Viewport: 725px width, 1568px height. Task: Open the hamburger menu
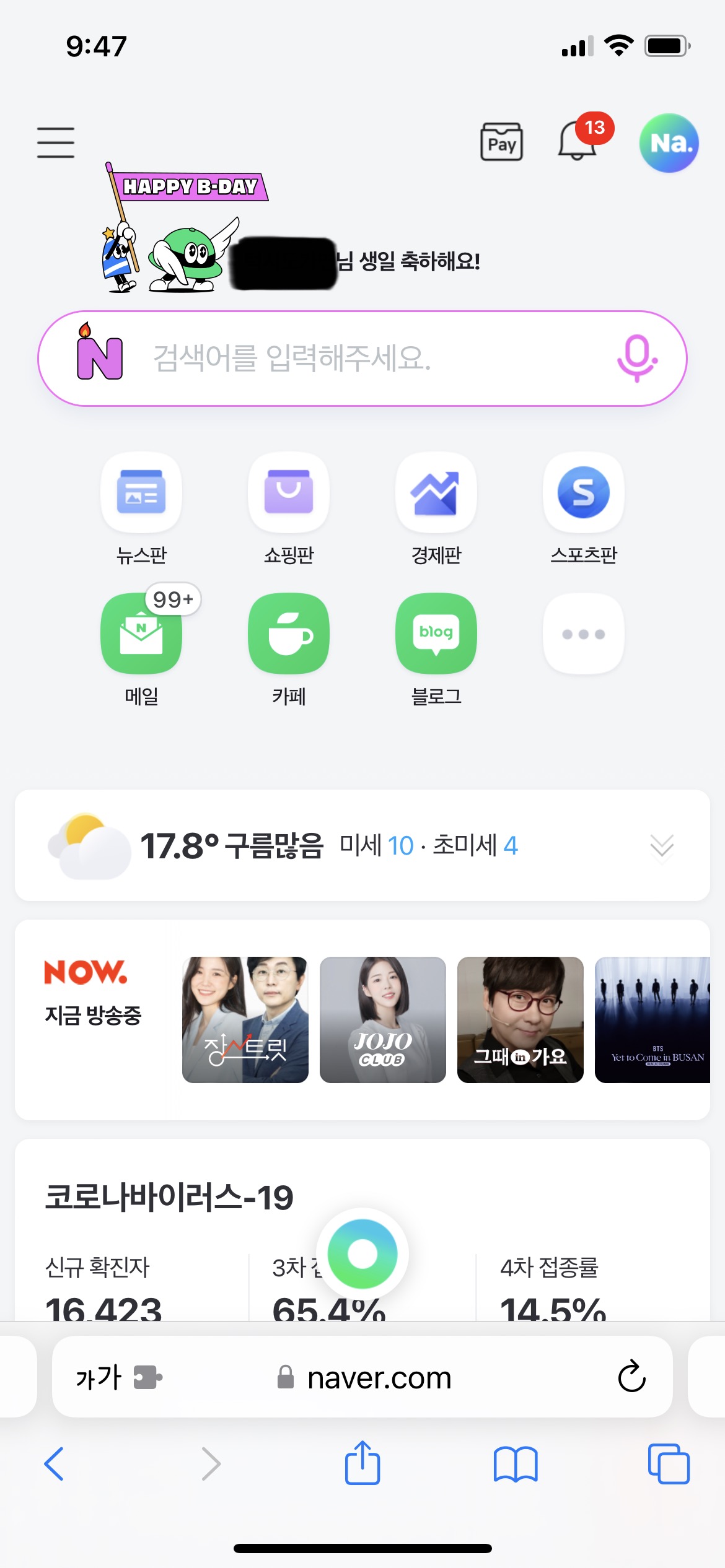pos(56,142)
